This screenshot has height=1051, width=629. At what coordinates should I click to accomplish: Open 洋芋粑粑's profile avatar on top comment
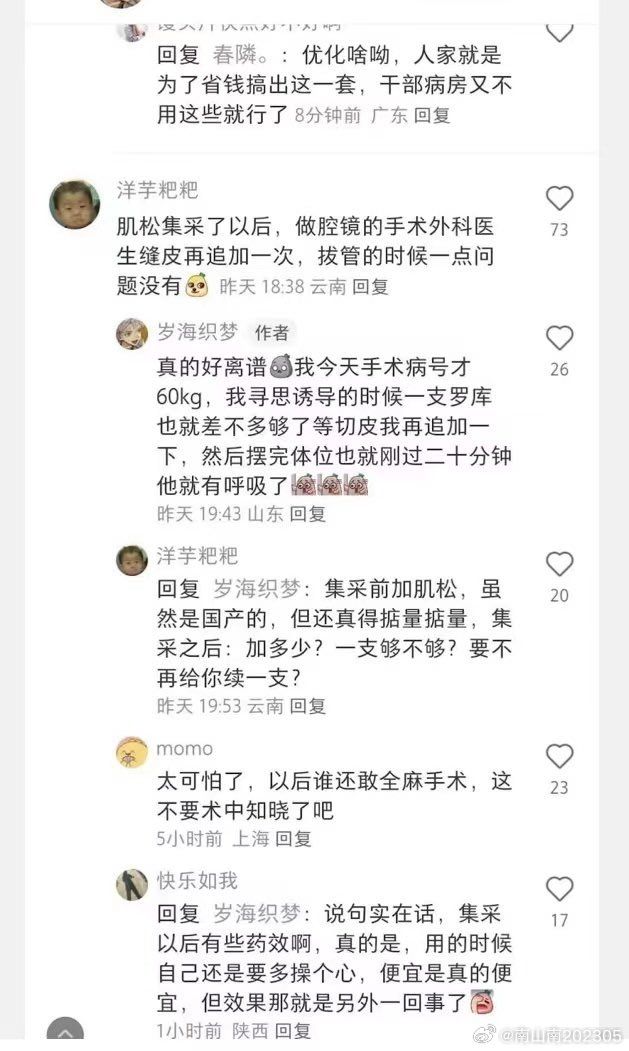[74, 204]
